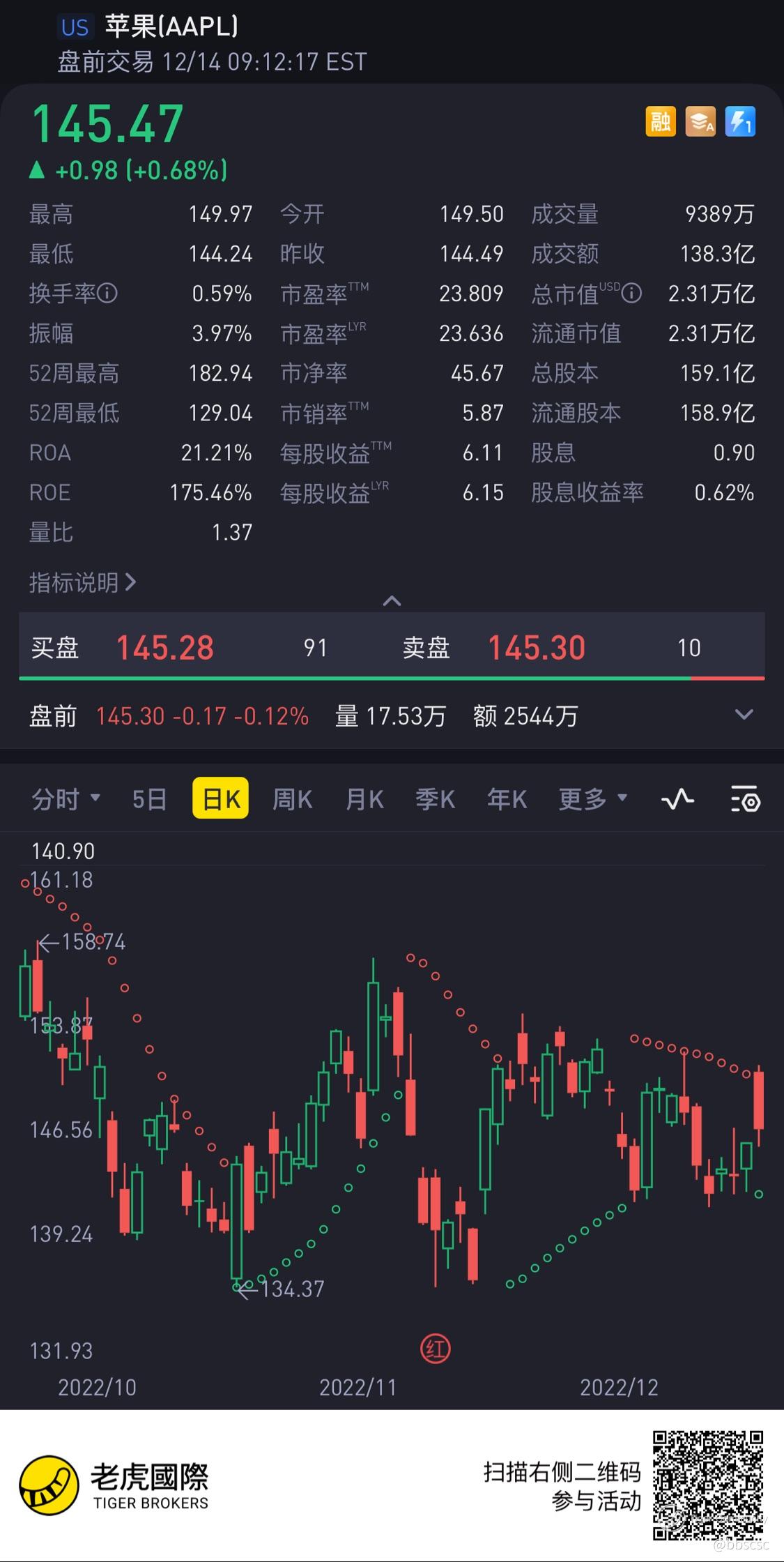Screen dimensions: 784x1562
Task: Collapse the stock metrics panel
Action: coord(392,601)
